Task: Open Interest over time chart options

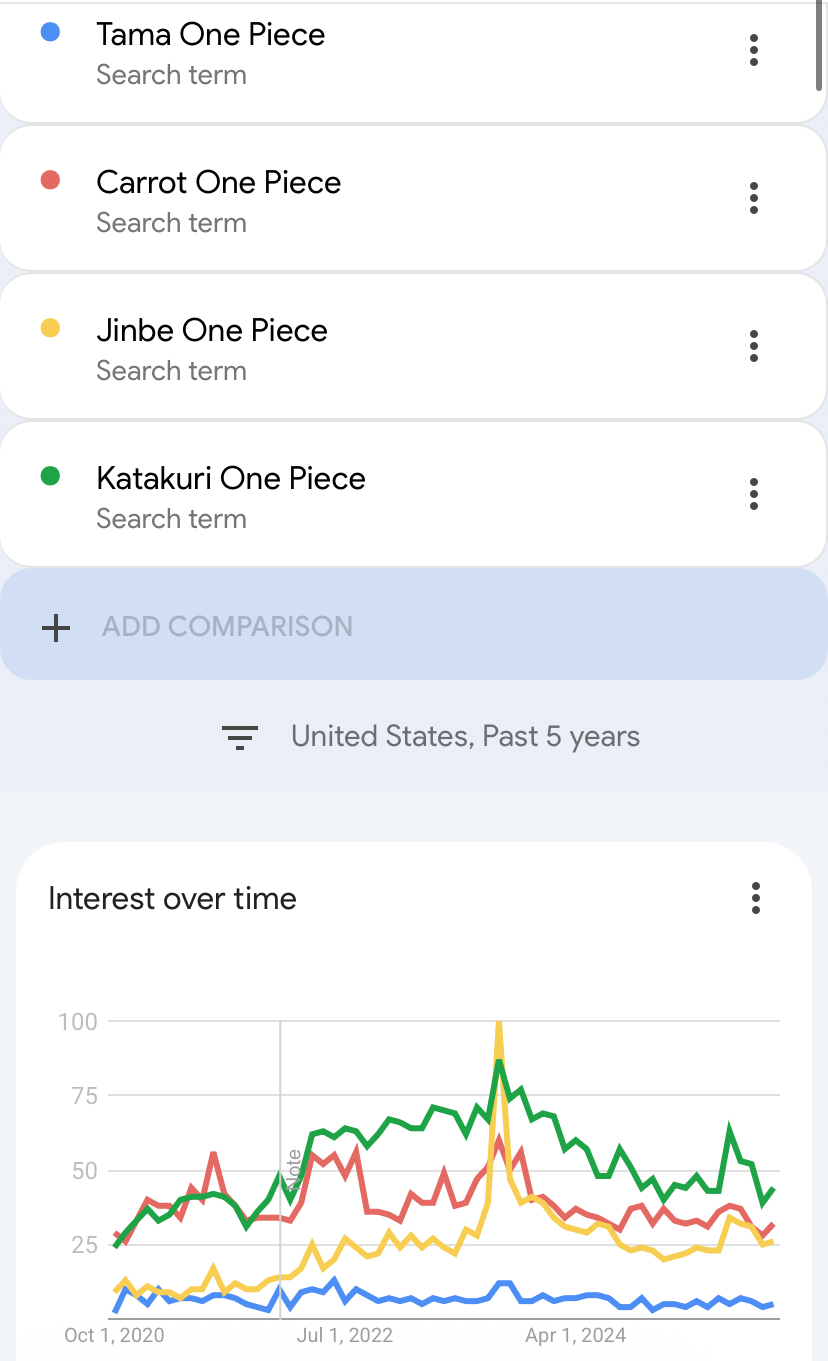Action: [x=756, y=898]
